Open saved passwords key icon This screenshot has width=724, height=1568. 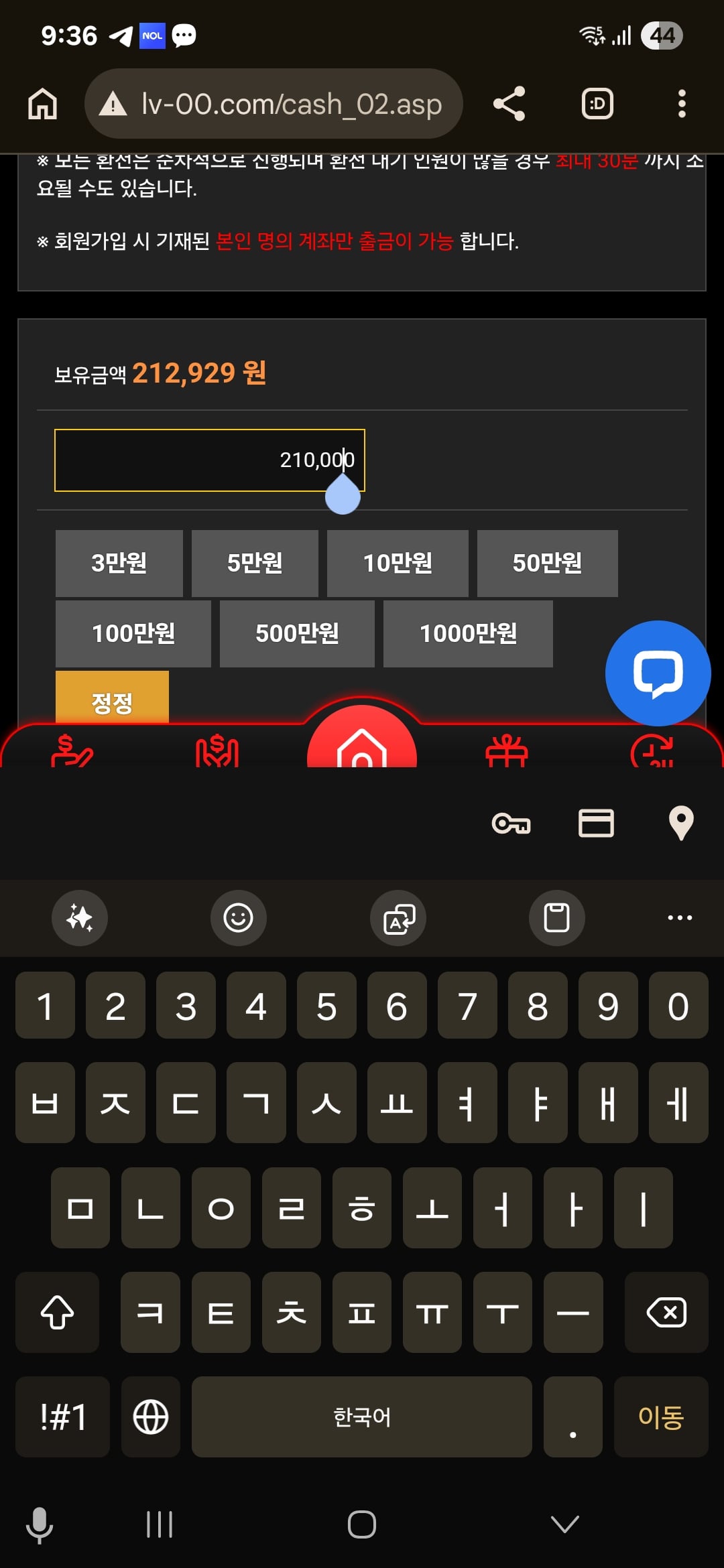click(x=511, y=823)
